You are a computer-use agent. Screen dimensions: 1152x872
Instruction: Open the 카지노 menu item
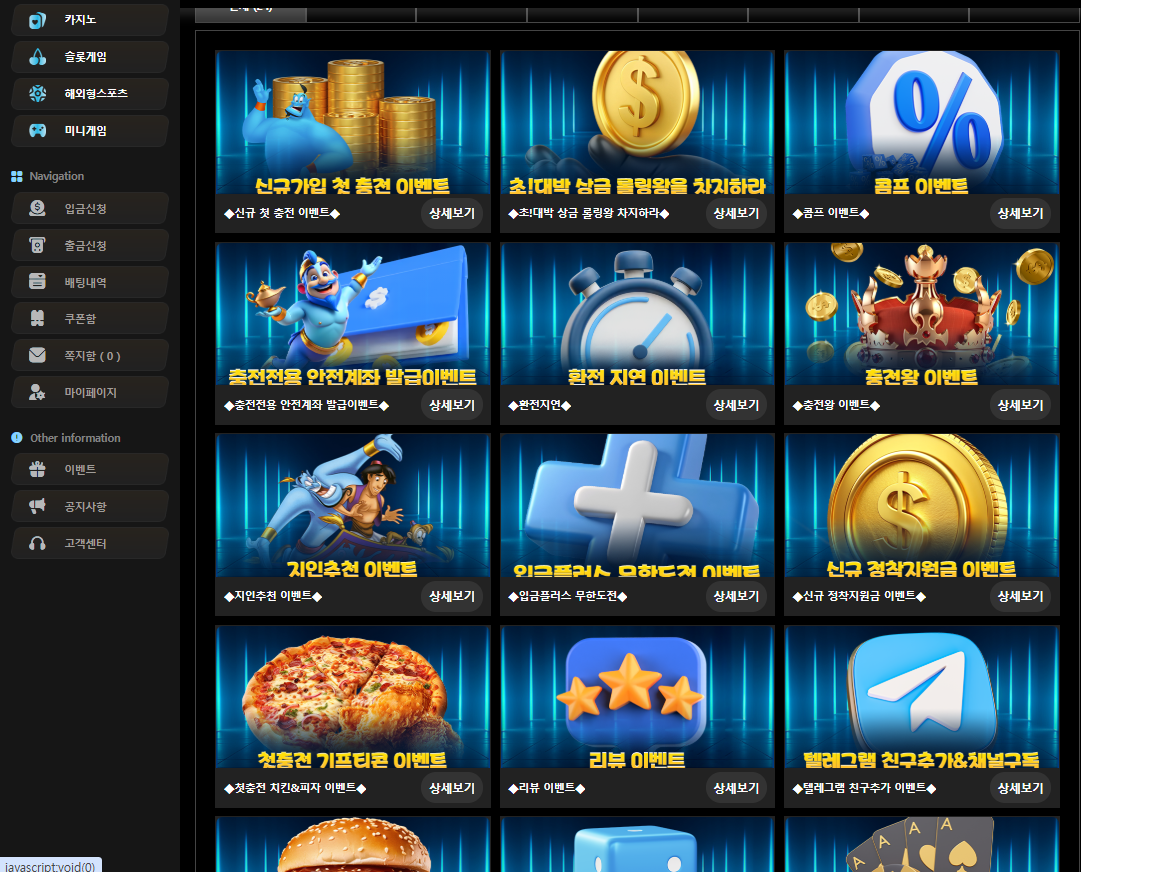coord(89,20)
